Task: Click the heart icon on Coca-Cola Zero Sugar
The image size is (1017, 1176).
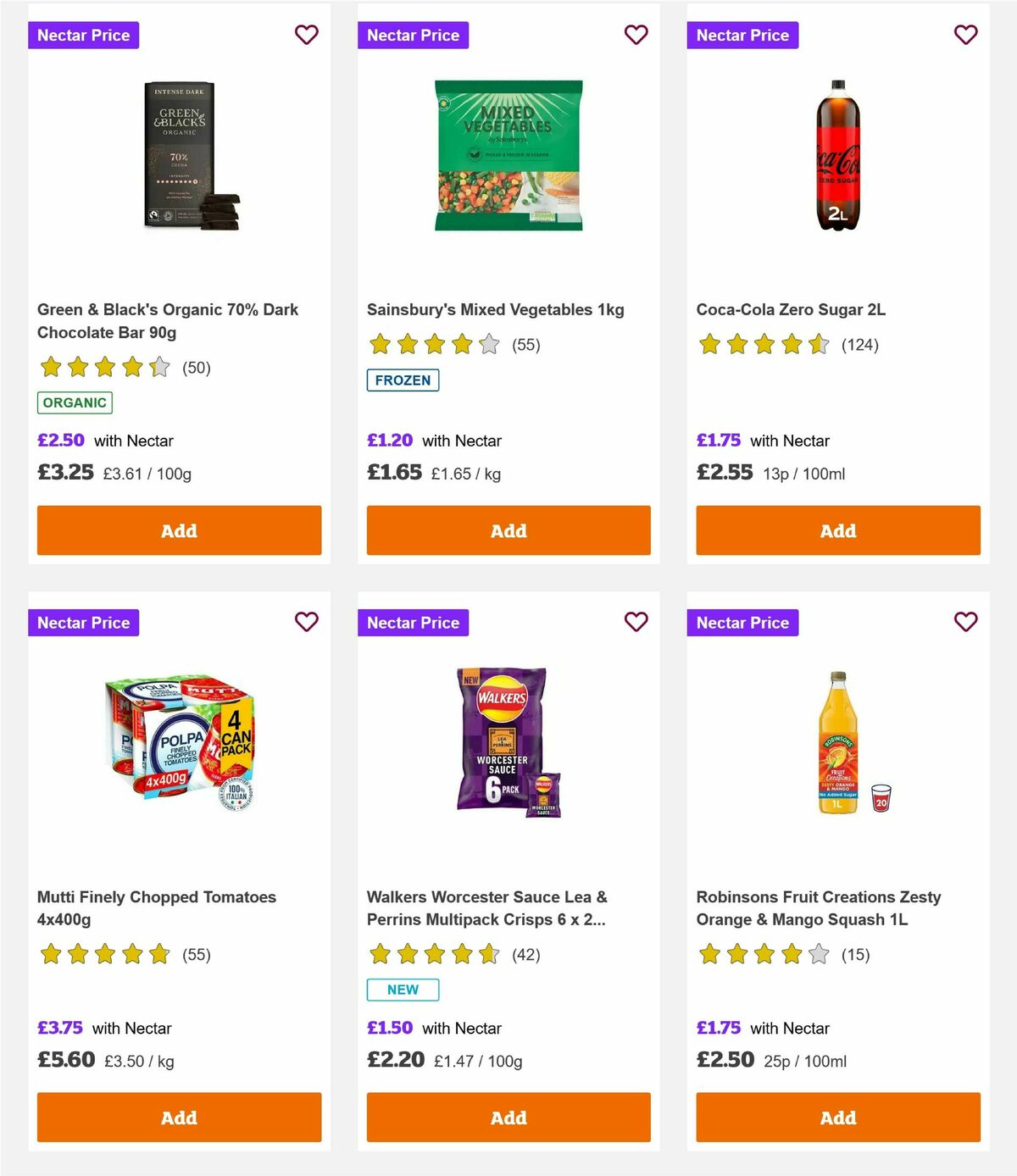Action: (965, 35)
